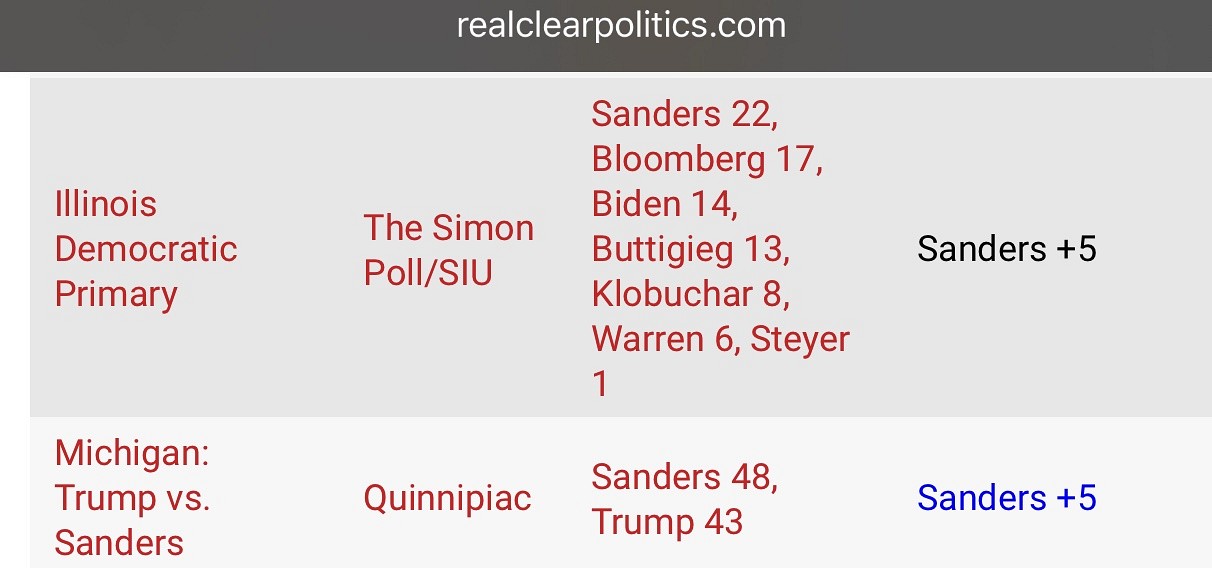Tap the realclearpolitics.com address bar
The image size is (1212, 568).
click(621, 26)
